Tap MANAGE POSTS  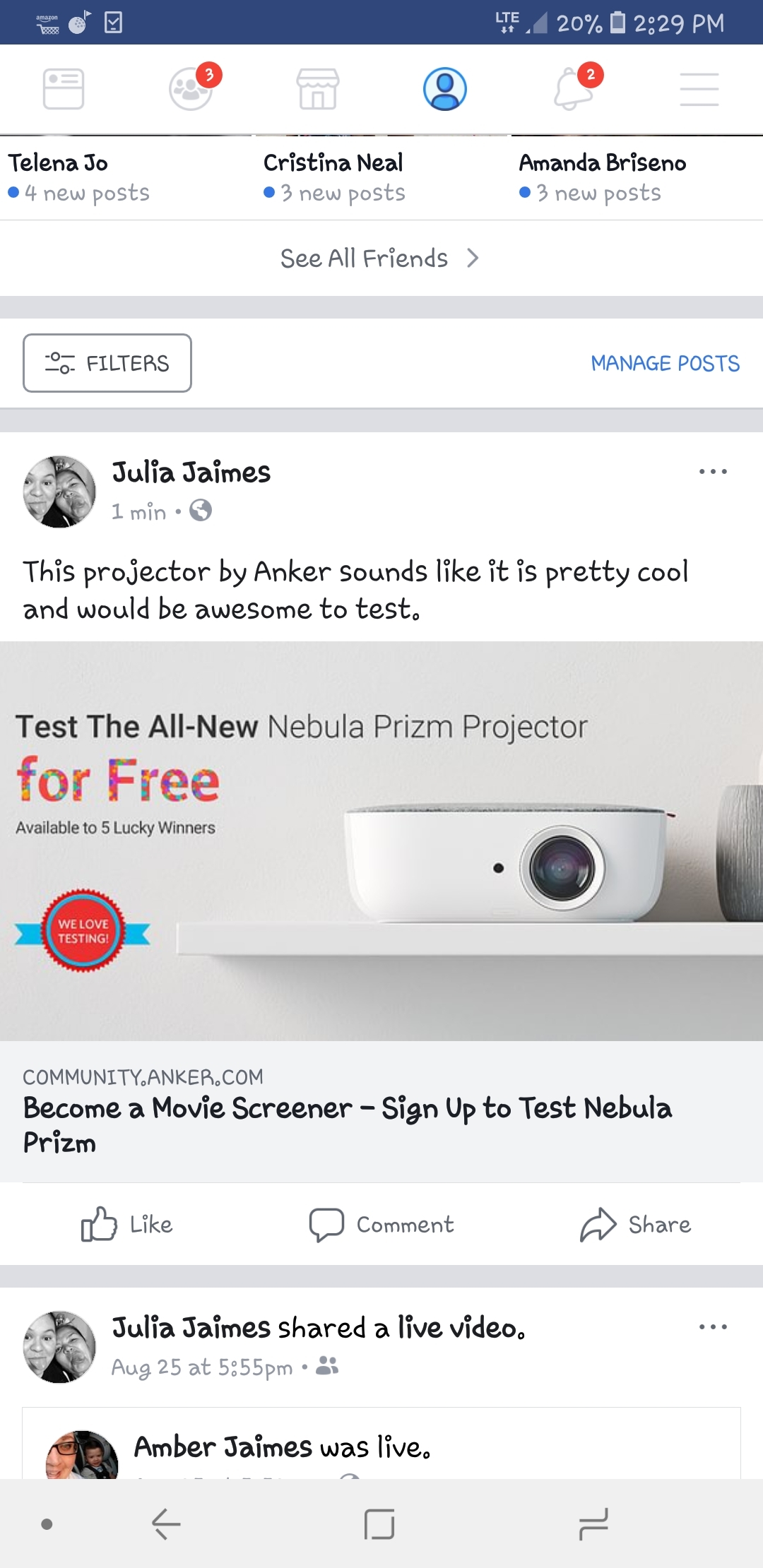pyautogui.click(x=666, y=363)
